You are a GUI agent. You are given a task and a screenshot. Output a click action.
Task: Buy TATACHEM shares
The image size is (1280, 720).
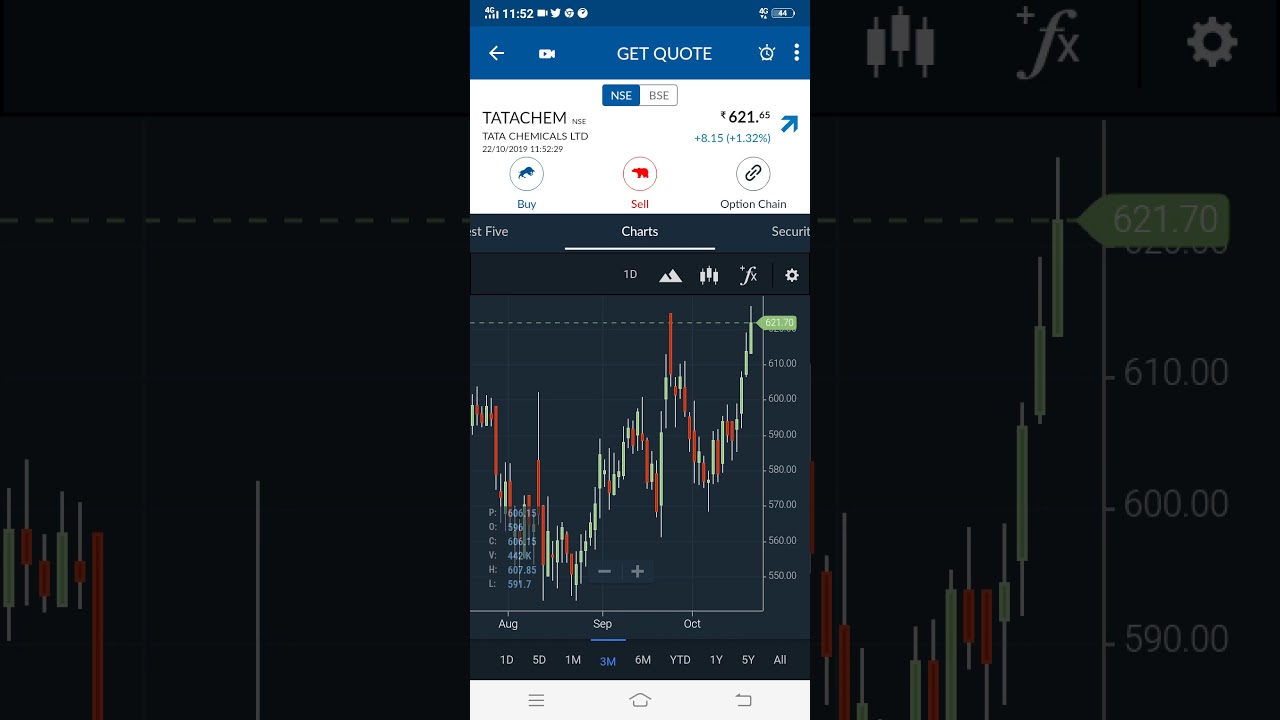[527, 174]
